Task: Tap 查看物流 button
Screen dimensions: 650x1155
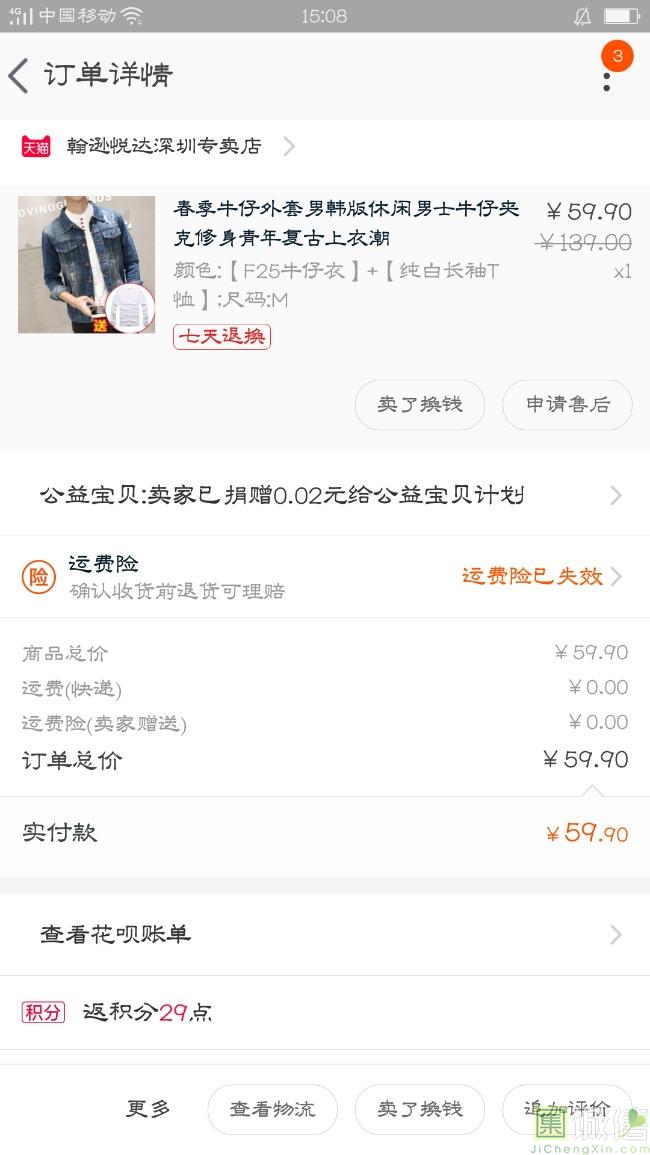Action: click(272, 1109)
